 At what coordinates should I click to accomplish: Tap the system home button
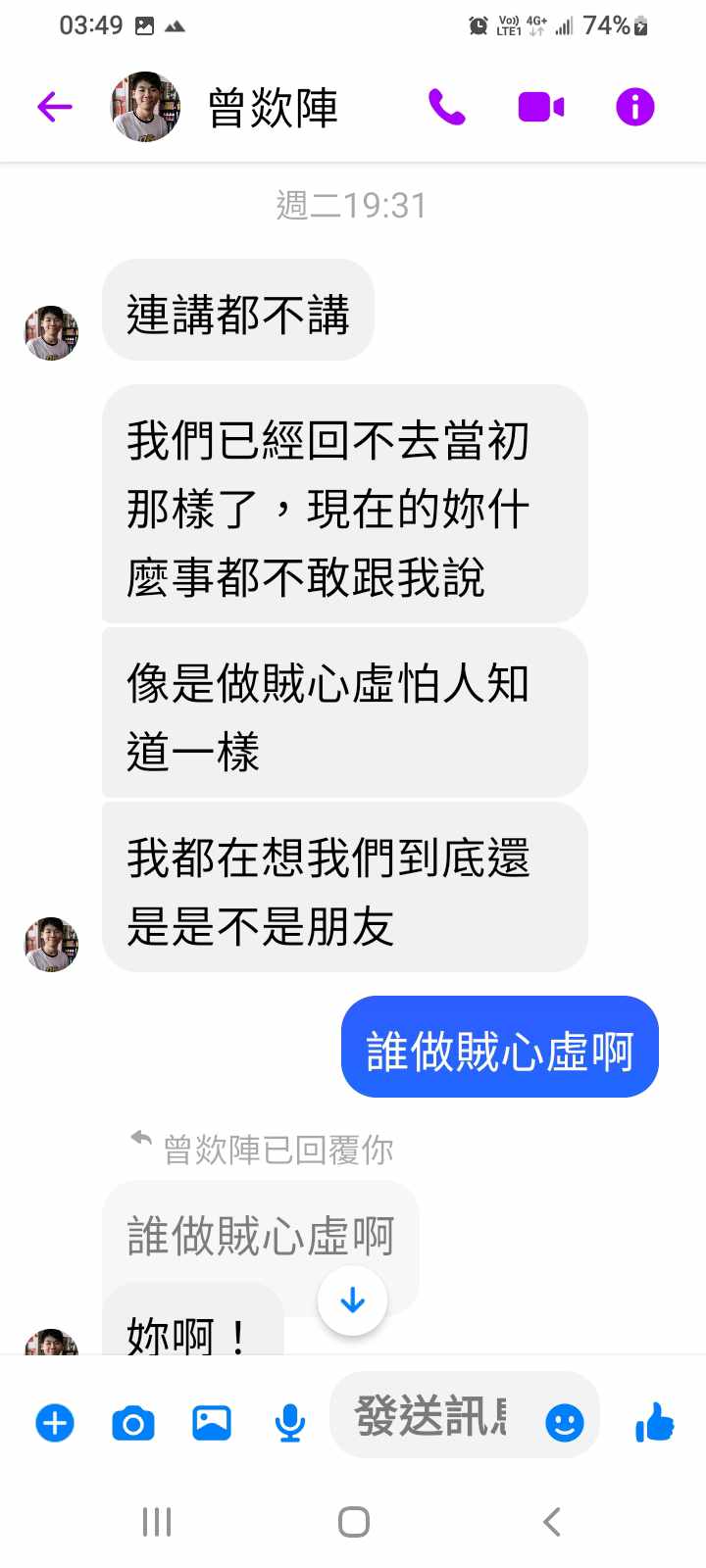pyautogui.click(x=353, y=1522)
